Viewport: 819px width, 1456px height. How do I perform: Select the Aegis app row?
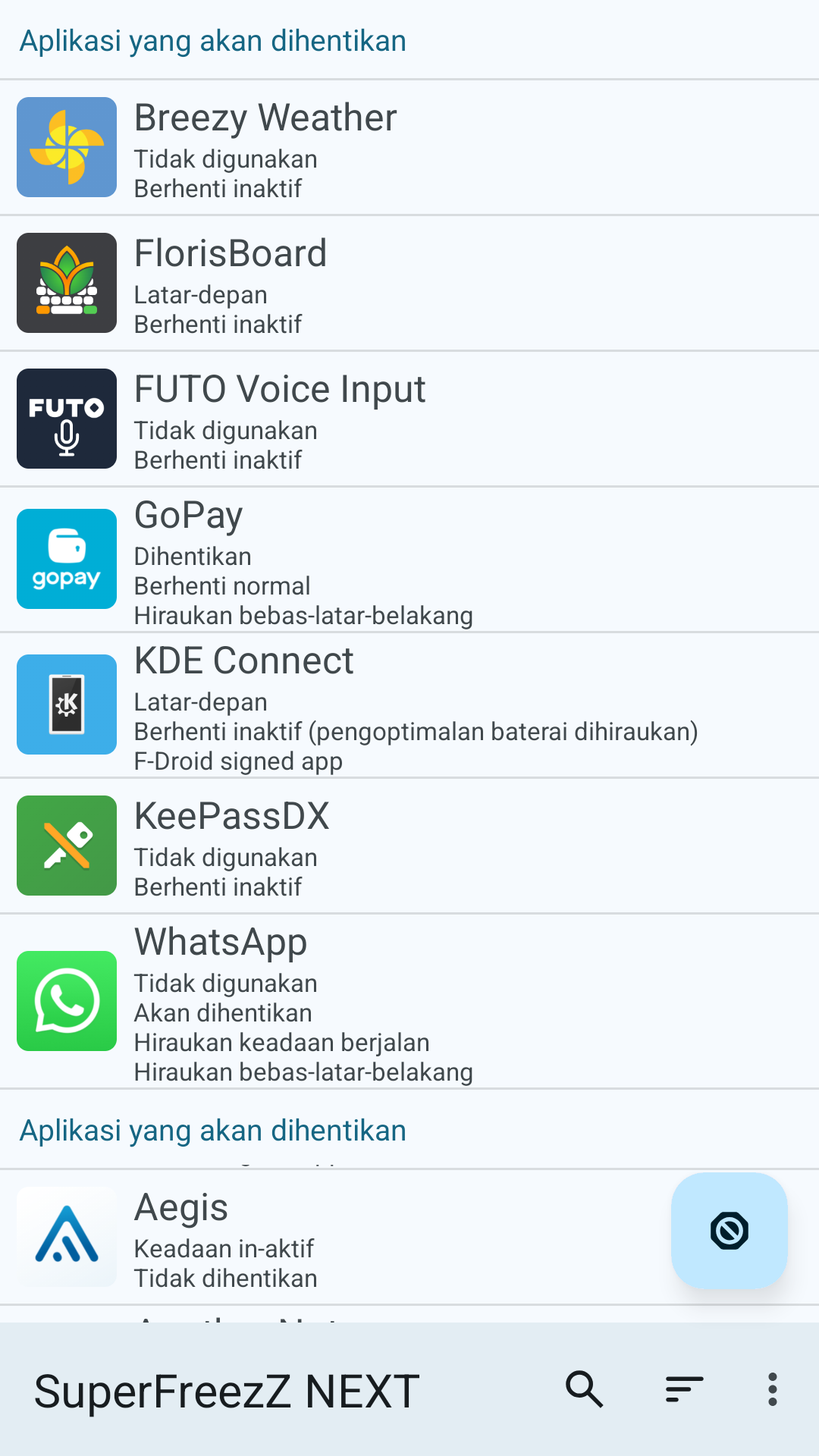pos(334,1238)
